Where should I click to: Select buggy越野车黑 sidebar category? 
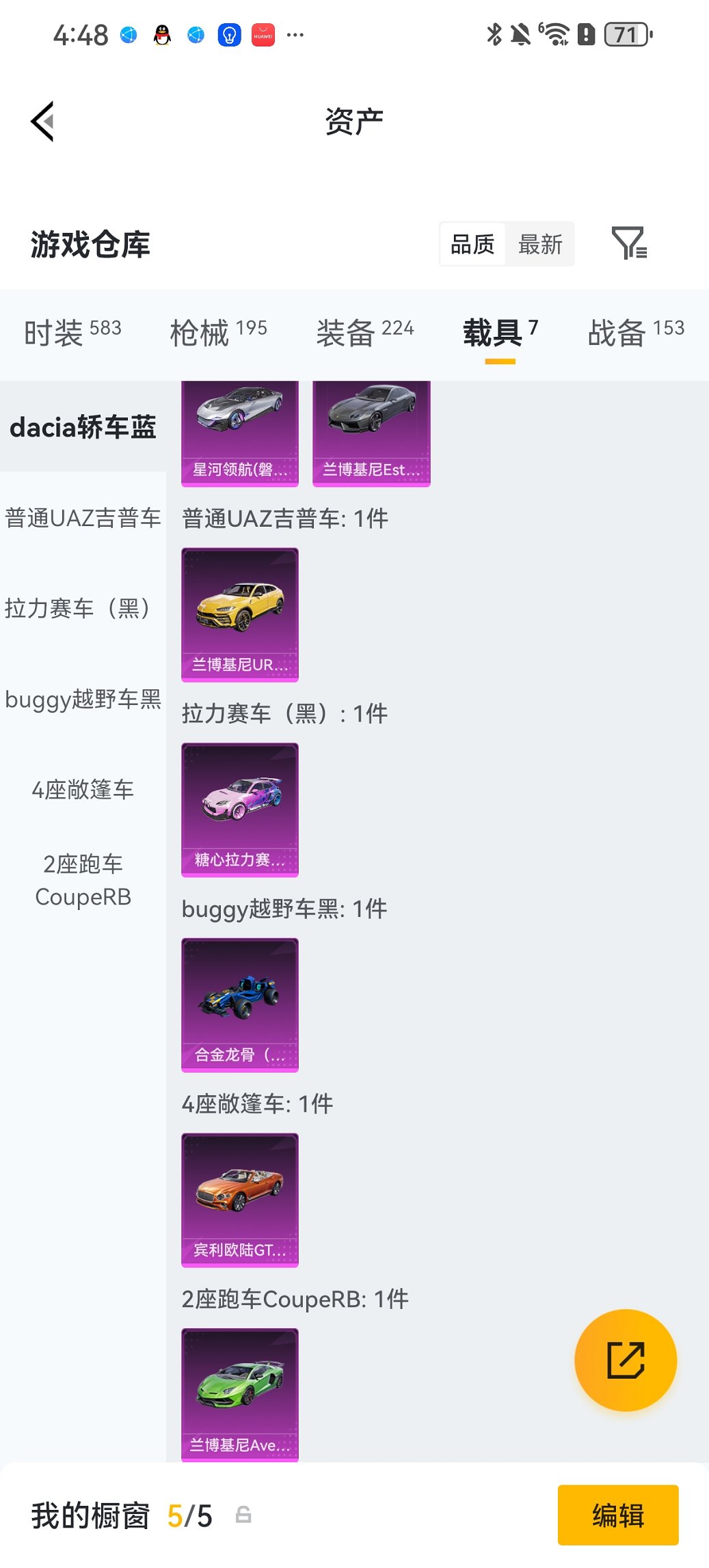83,700
